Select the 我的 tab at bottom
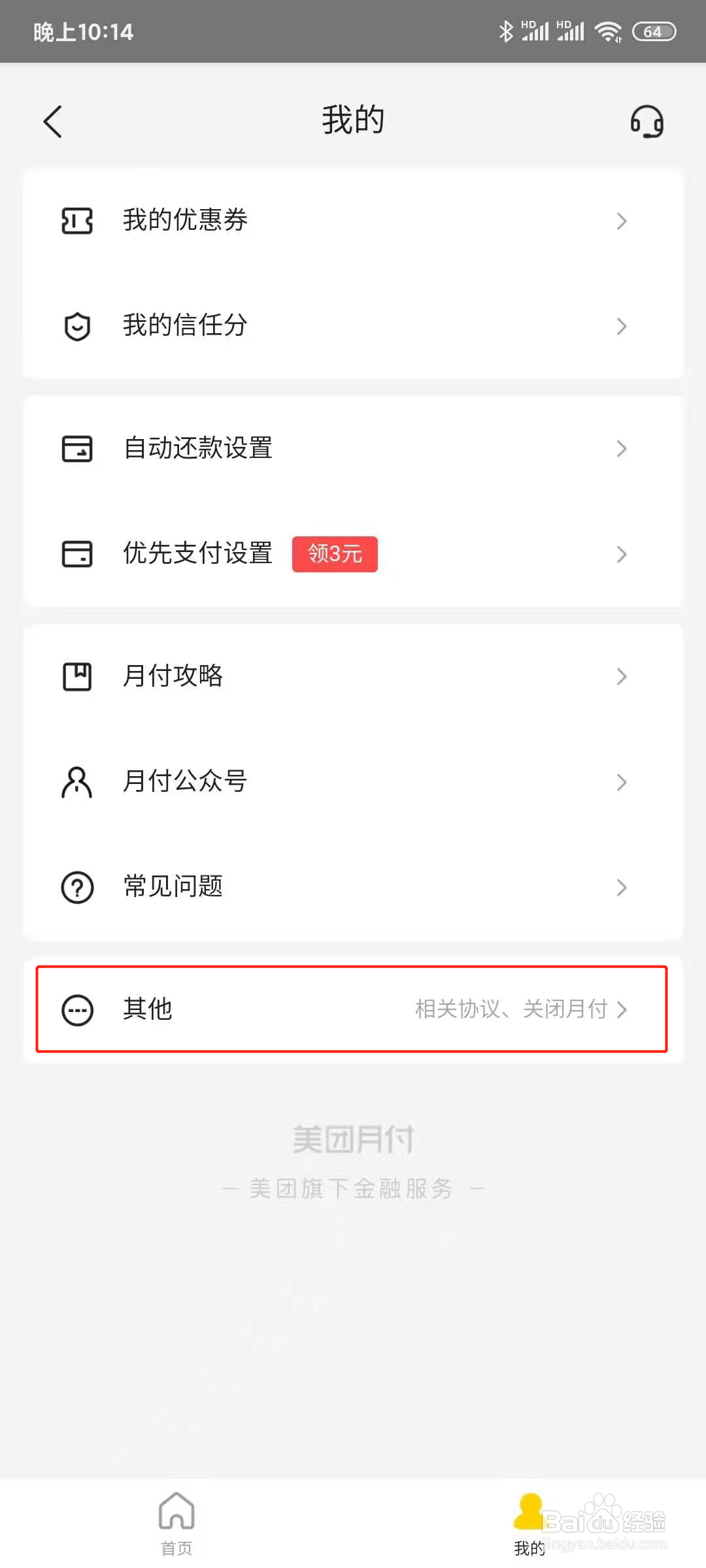 [528, 1522]
